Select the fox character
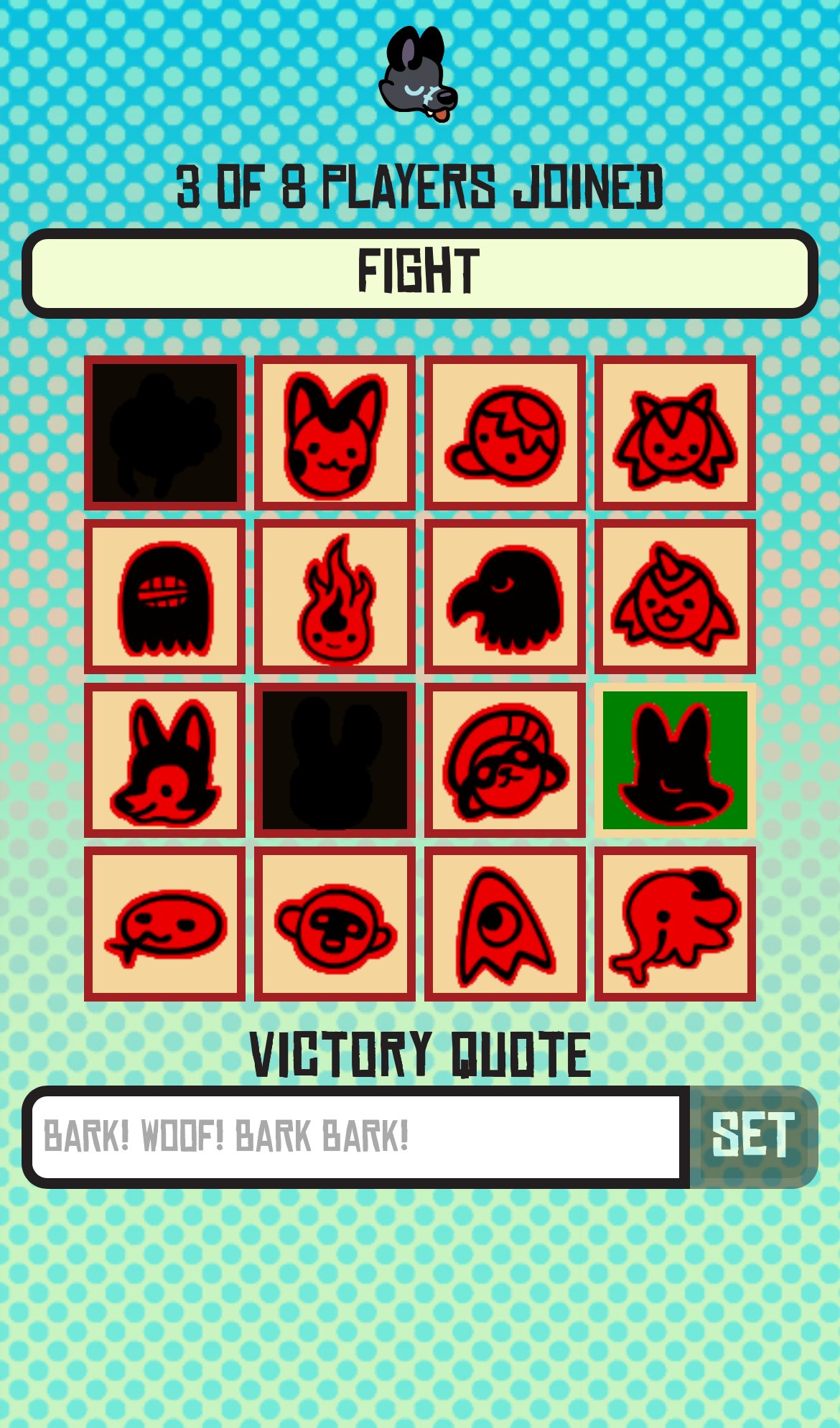Viewport: 840px width, 1428px height. pos(164,760)
